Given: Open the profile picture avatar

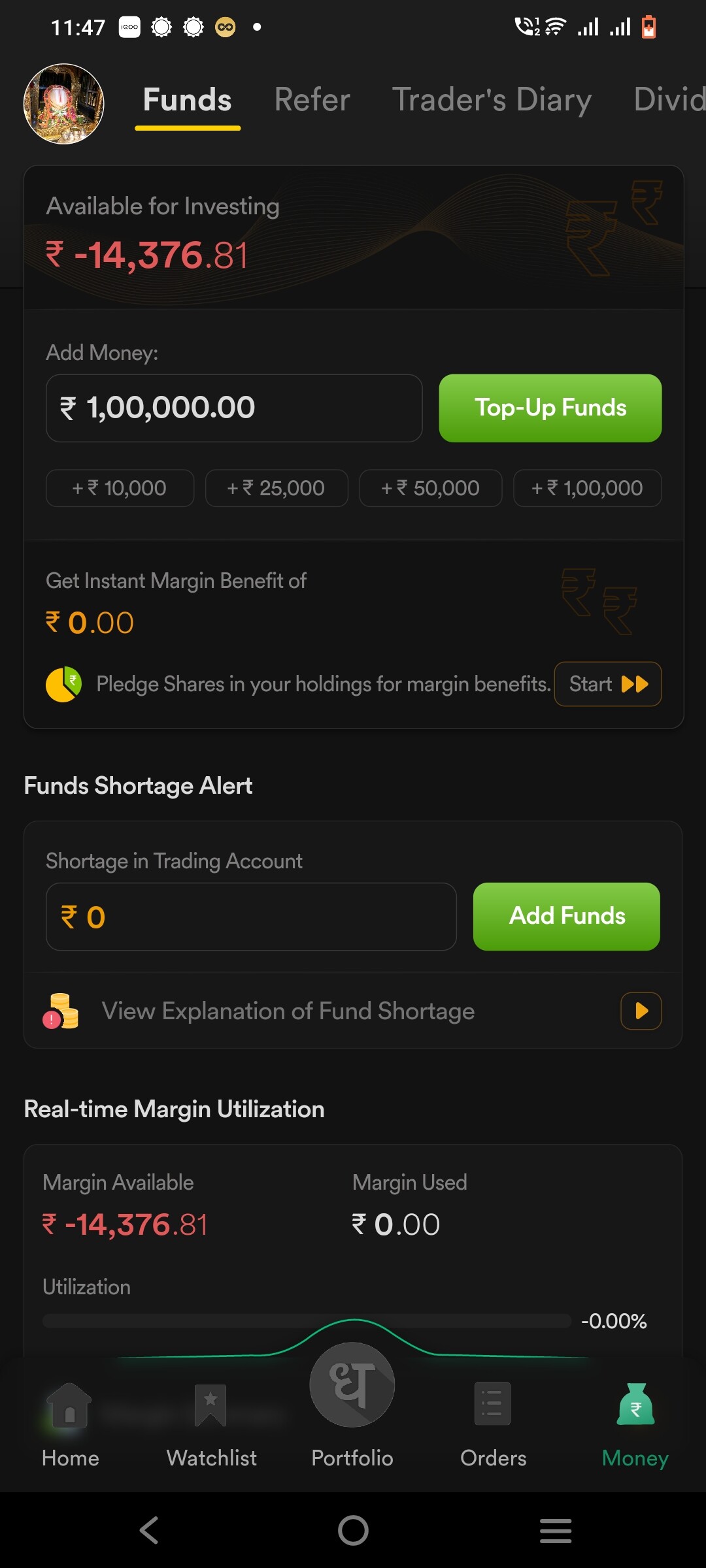Looking at the screenshot, I should tap(64, 103).
